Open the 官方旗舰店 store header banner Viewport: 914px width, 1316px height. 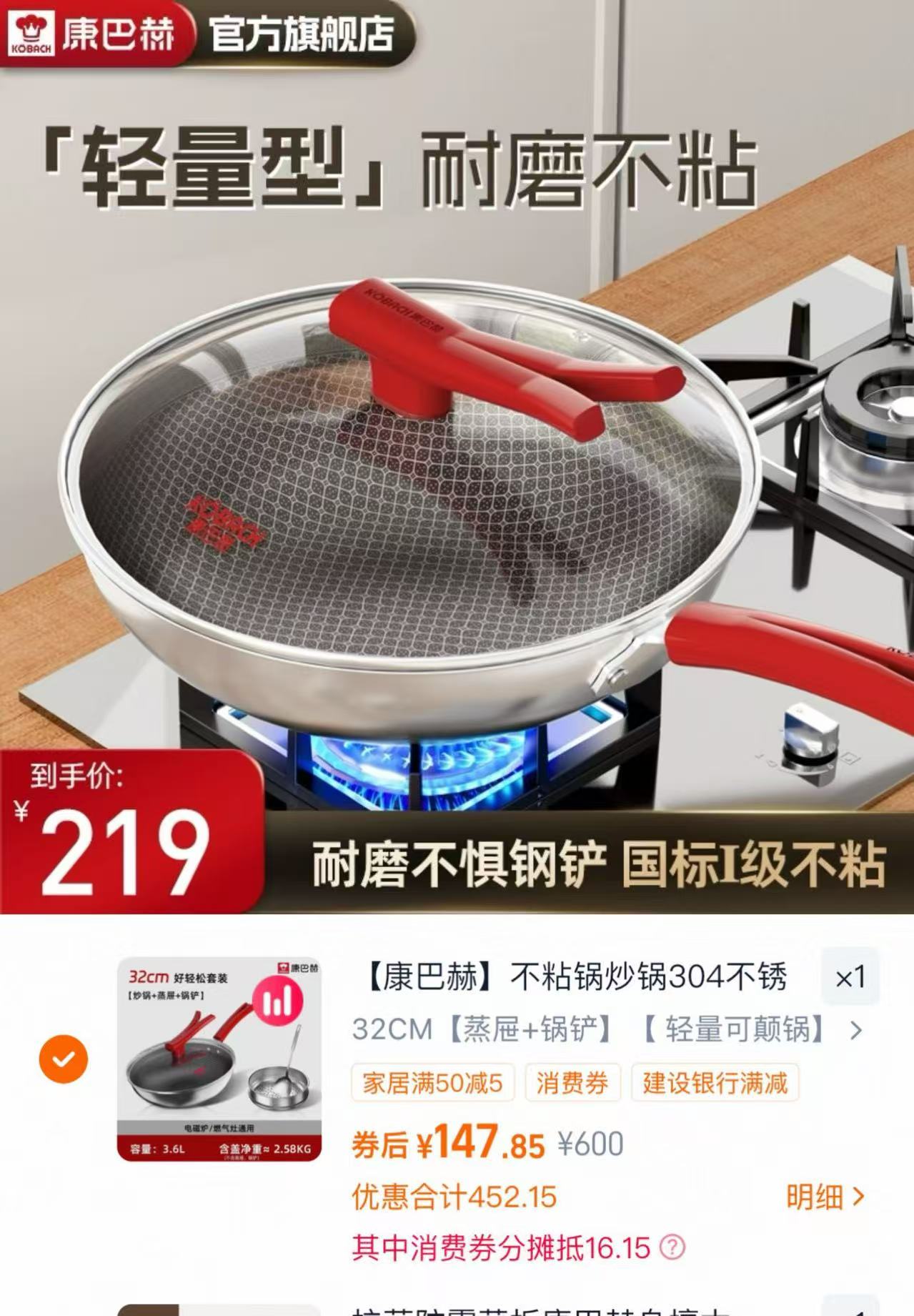coord(300,32)
